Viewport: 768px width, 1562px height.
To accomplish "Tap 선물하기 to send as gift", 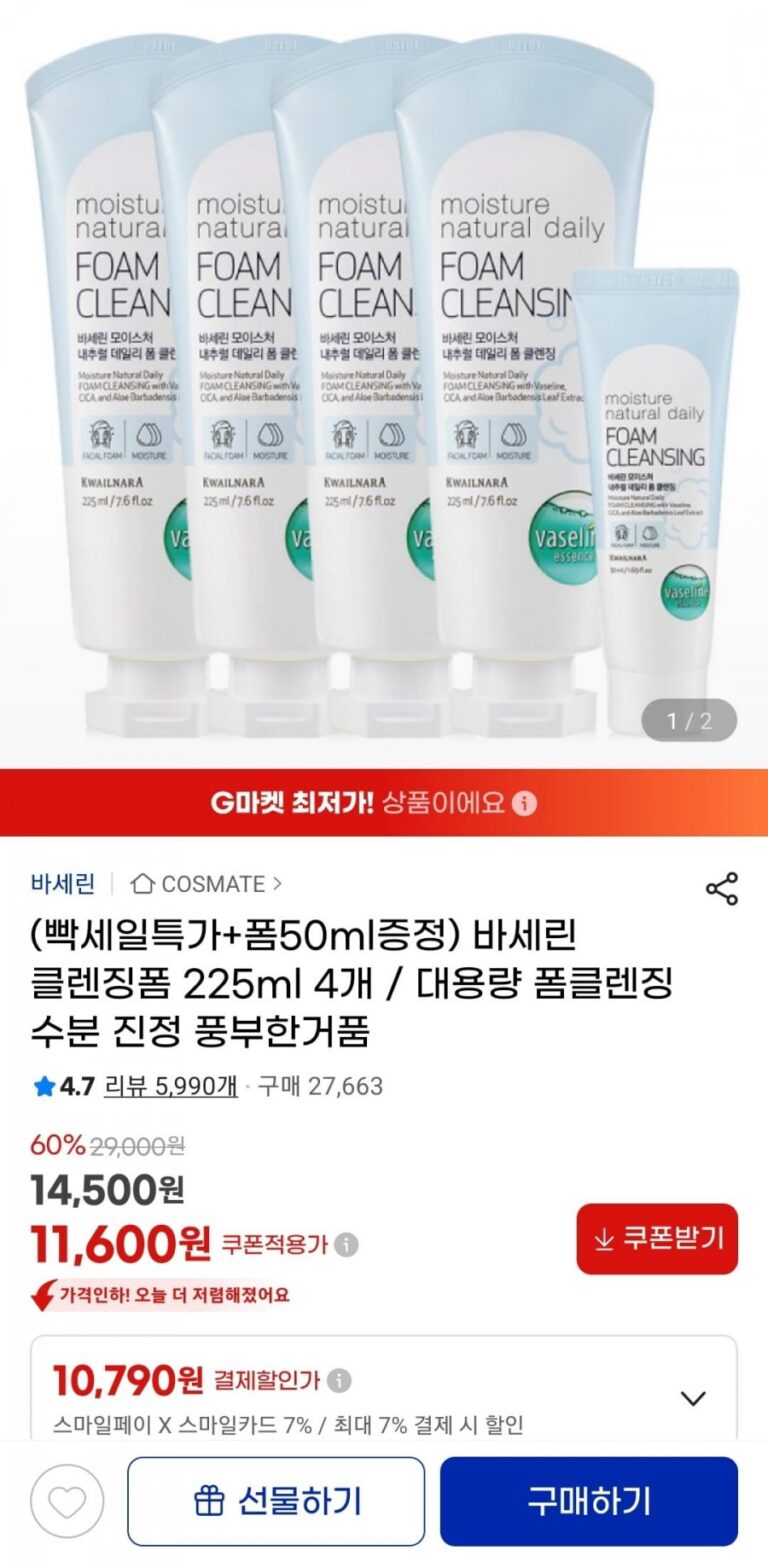I will [276, 1501].
